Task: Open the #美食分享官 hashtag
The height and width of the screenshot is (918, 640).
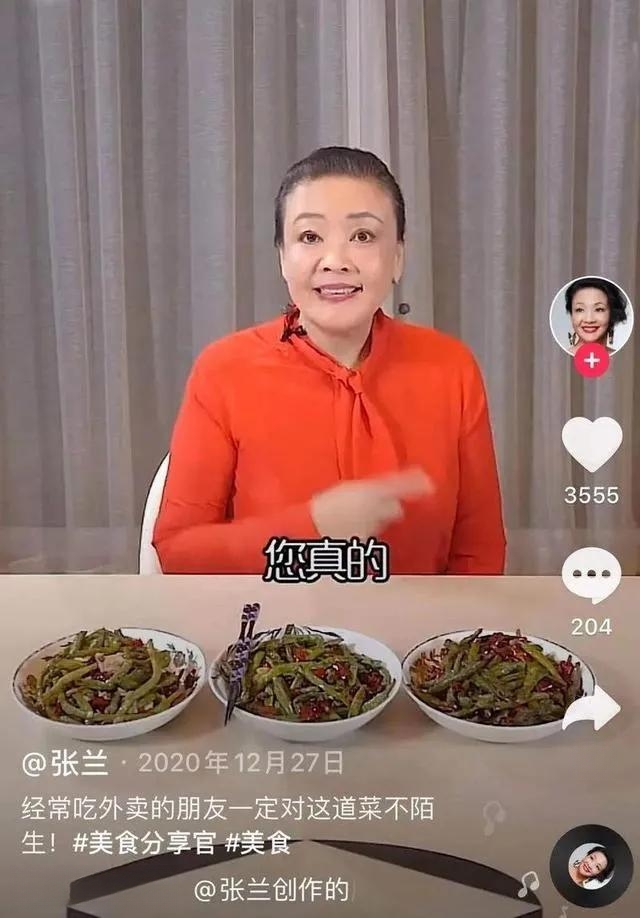Action: 144,844
